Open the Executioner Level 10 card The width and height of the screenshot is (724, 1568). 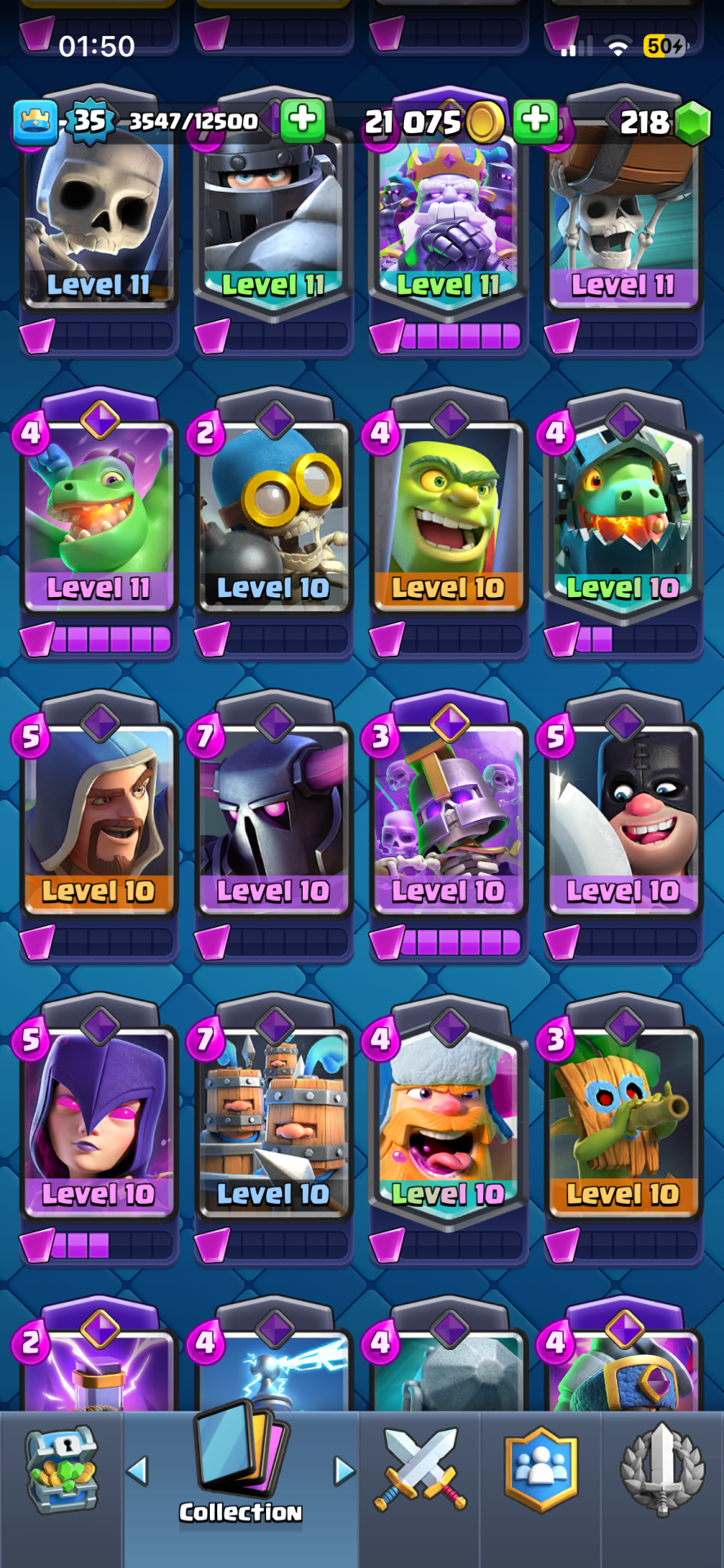(x=623, y=817)
